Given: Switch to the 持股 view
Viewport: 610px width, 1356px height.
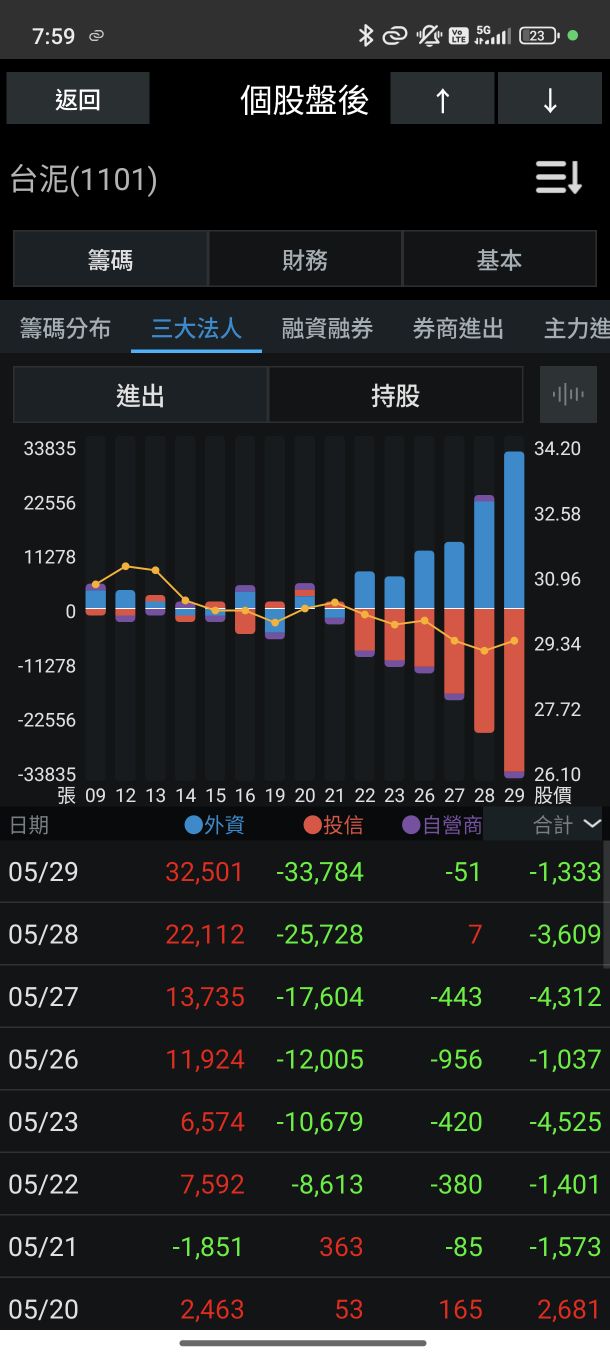Looking at the screenshot, I should tap(395, 395).
